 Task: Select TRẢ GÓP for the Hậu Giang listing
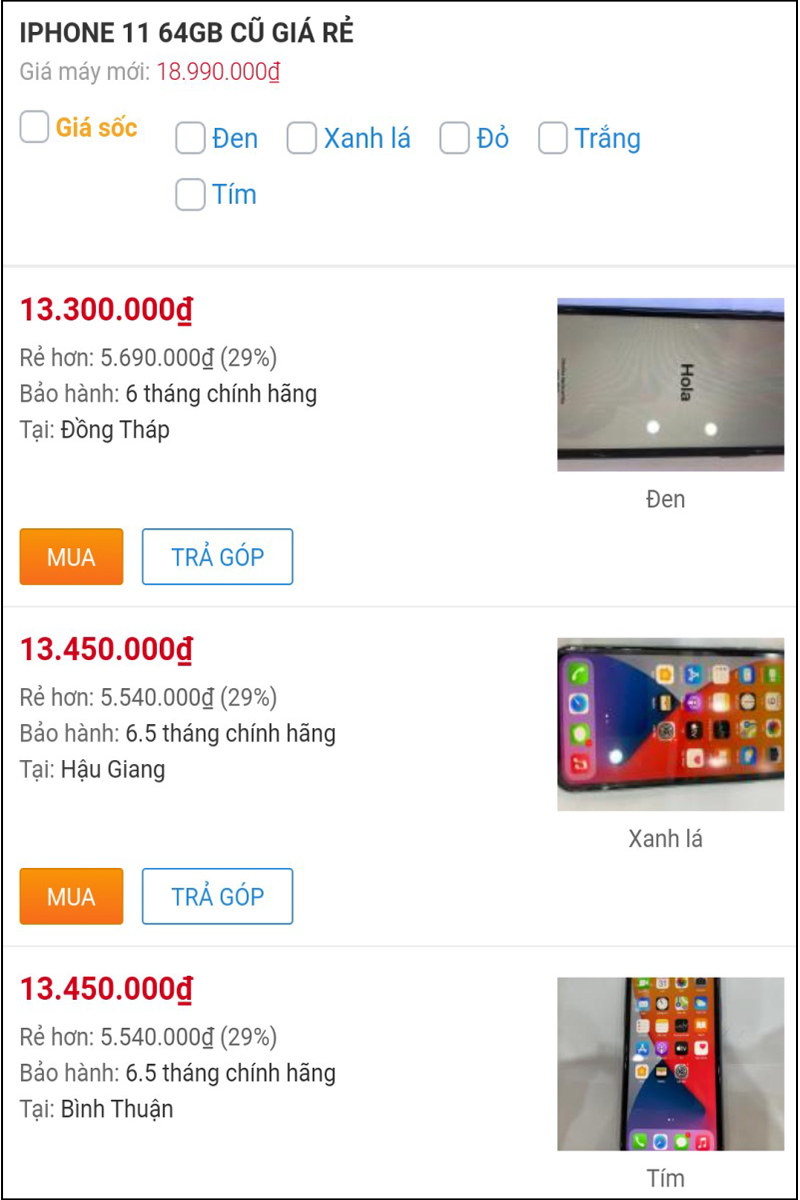coord(217,896)
